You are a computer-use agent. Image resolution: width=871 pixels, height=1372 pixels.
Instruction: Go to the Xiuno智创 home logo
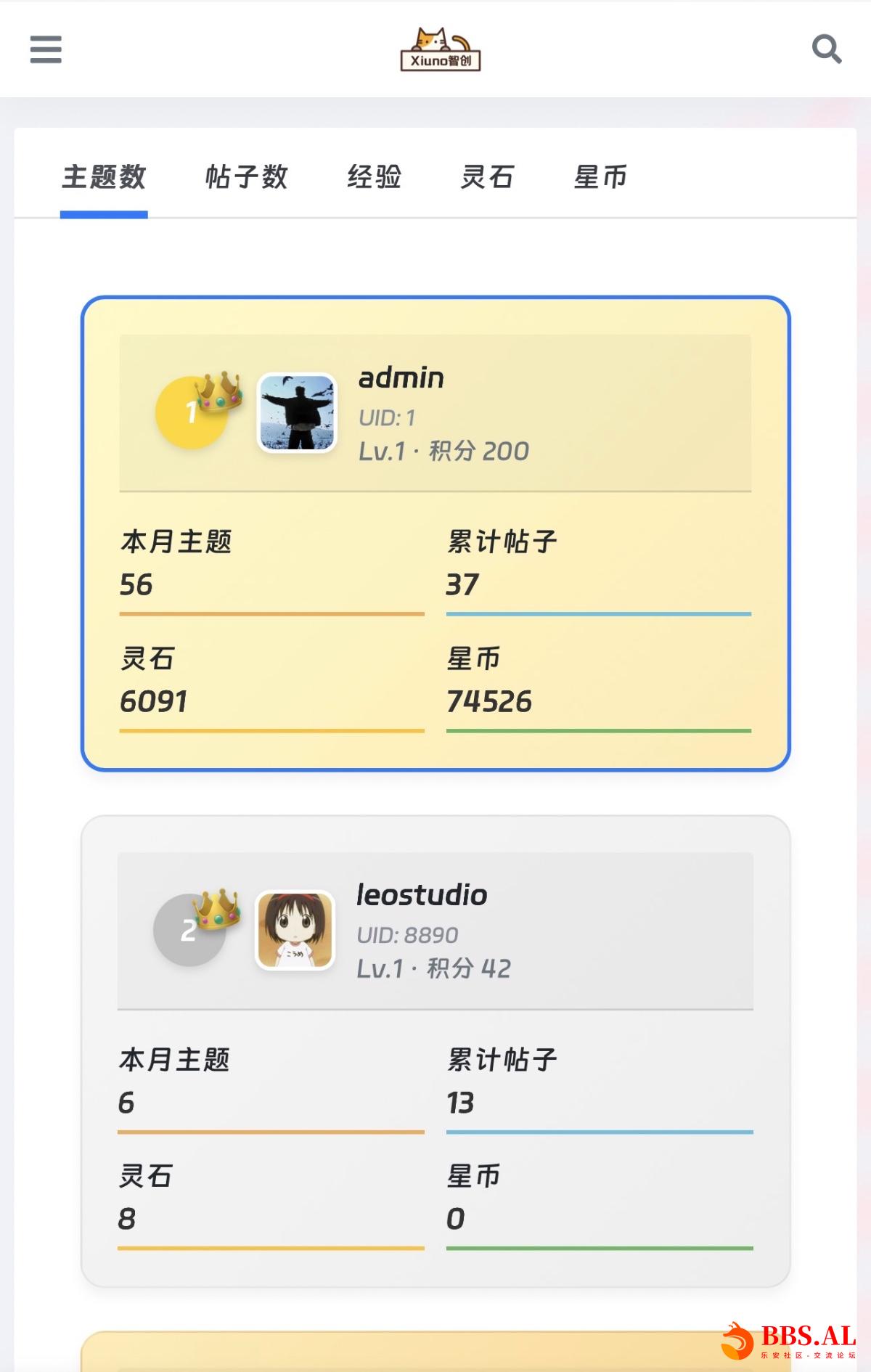[440, 50]
